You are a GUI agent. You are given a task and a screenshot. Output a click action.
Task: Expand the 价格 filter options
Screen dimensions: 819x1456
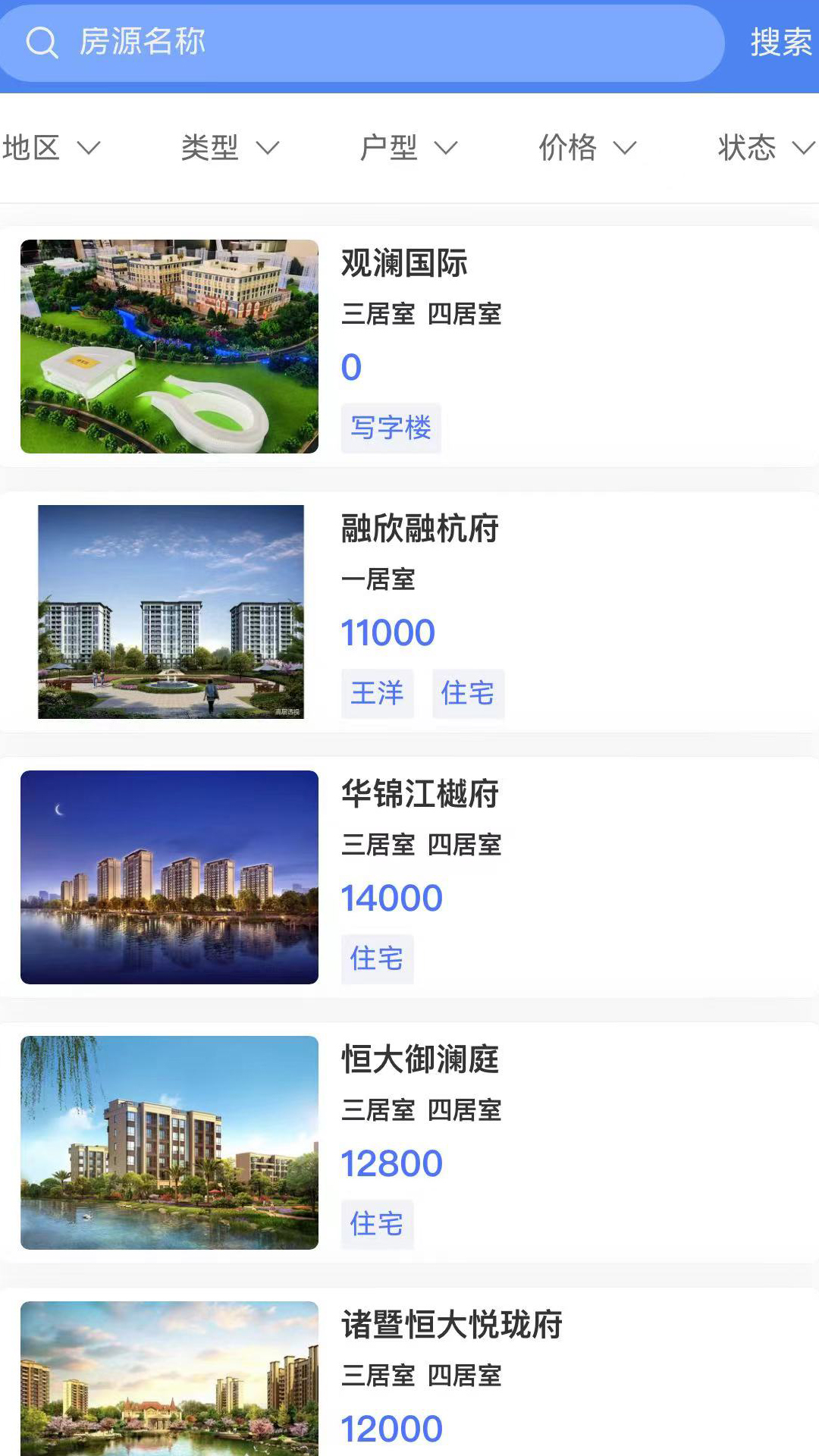tap(585, 148)
